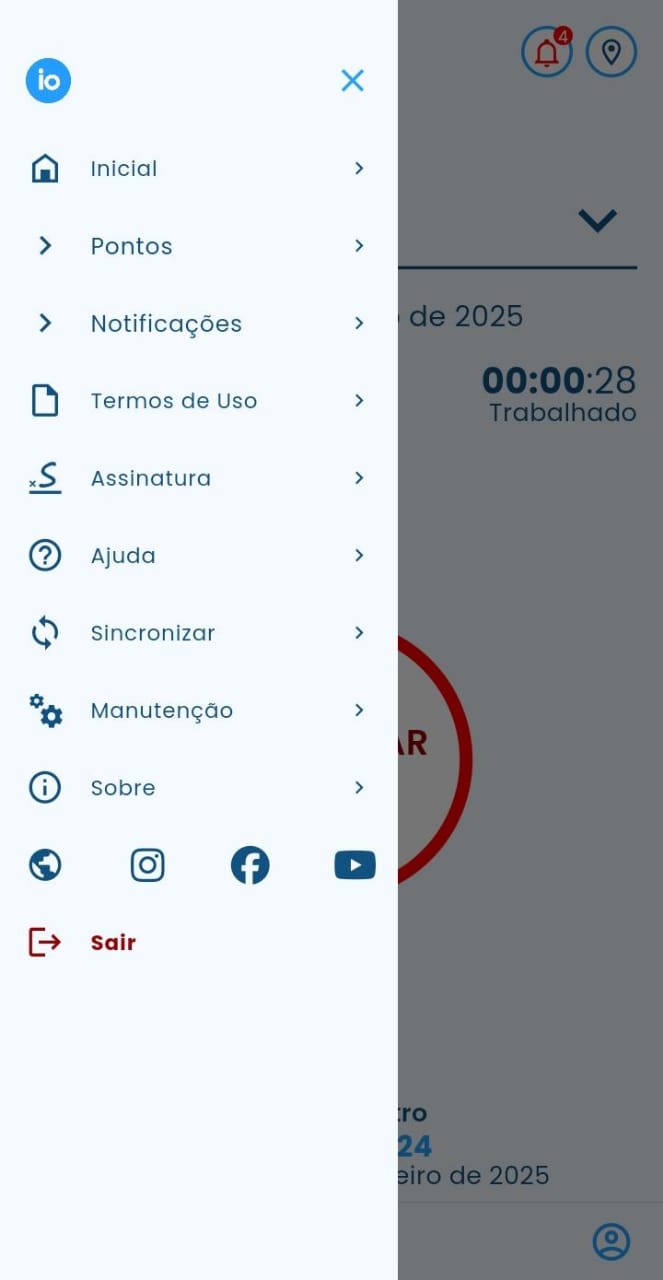Open Notificações from the drawer

coord(166,324)
